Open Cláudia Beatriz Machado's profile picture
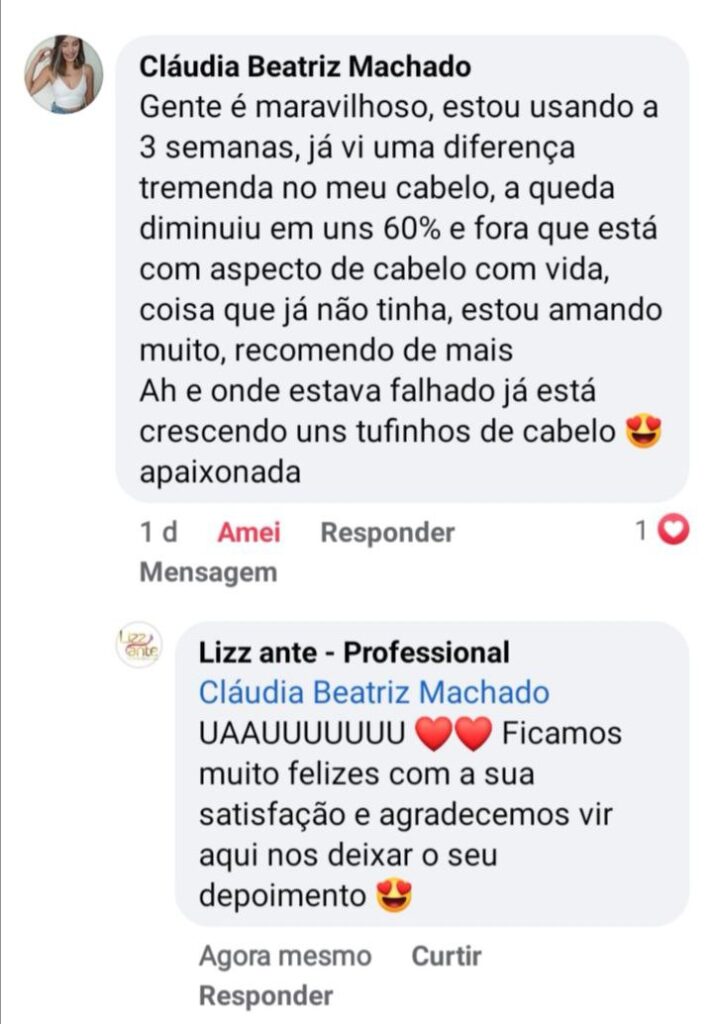This screenshot has width=713, height=1024. pyautogui.click(x=64, y=75)
